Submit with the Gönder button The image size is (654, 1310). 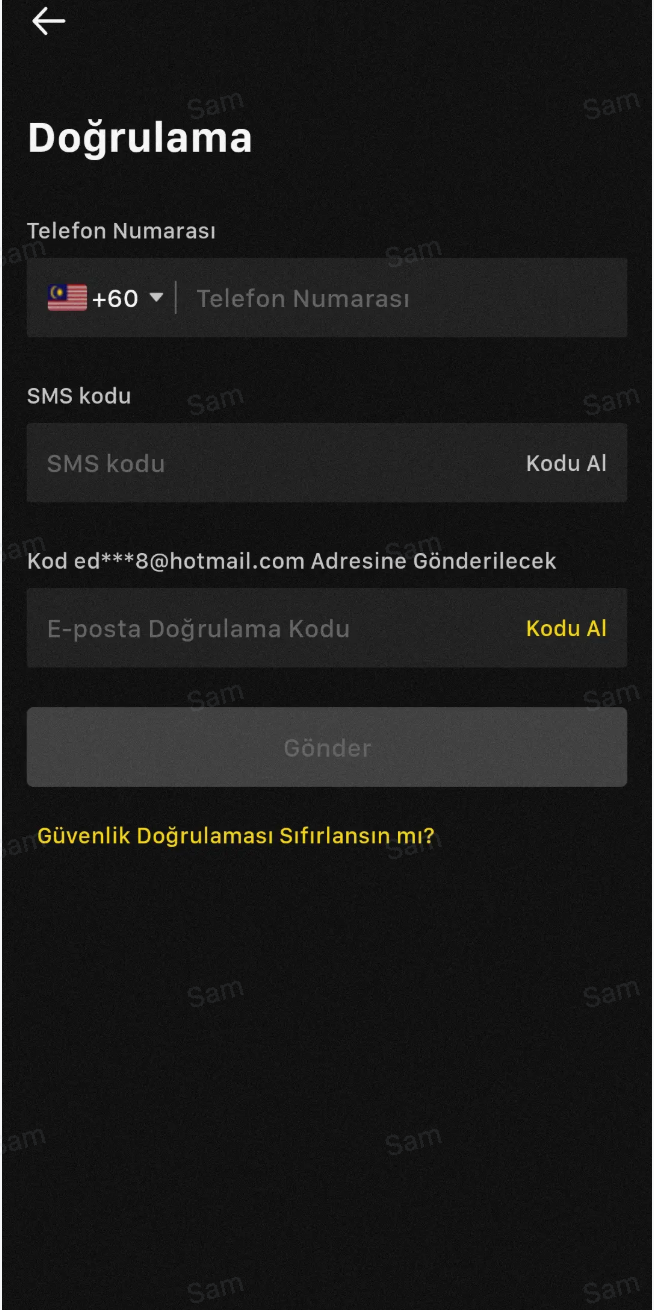tap(327, 747)
